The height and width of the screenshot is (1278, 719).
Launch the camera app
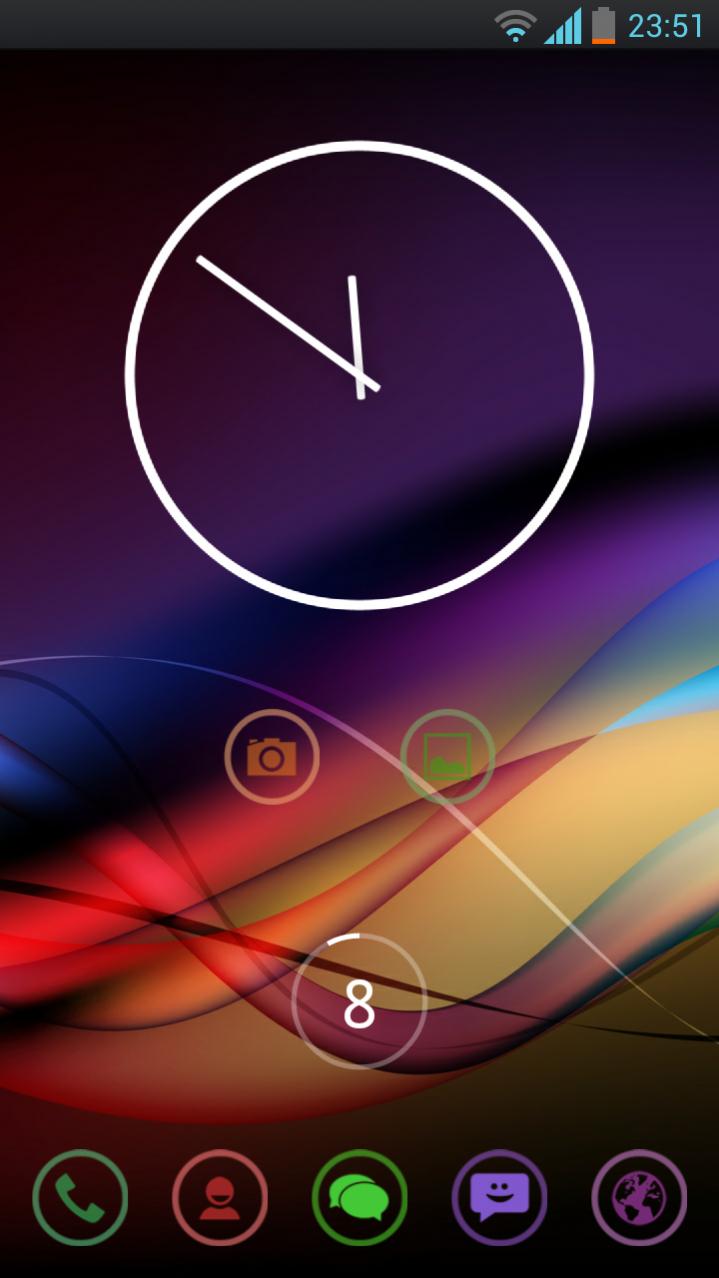point(271,756)
